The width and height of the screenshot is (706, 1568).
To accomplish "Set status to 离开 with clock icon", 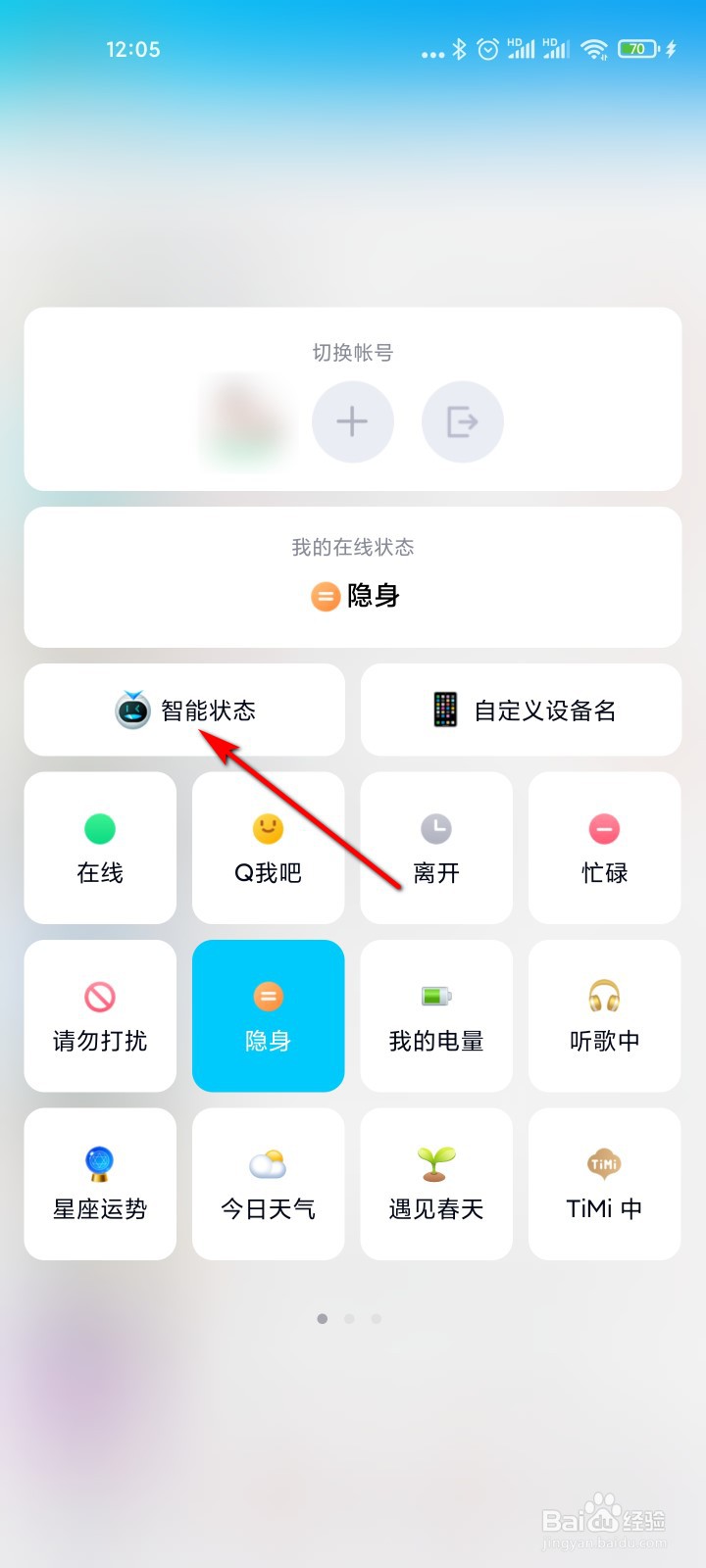I will tap(435, 848).
